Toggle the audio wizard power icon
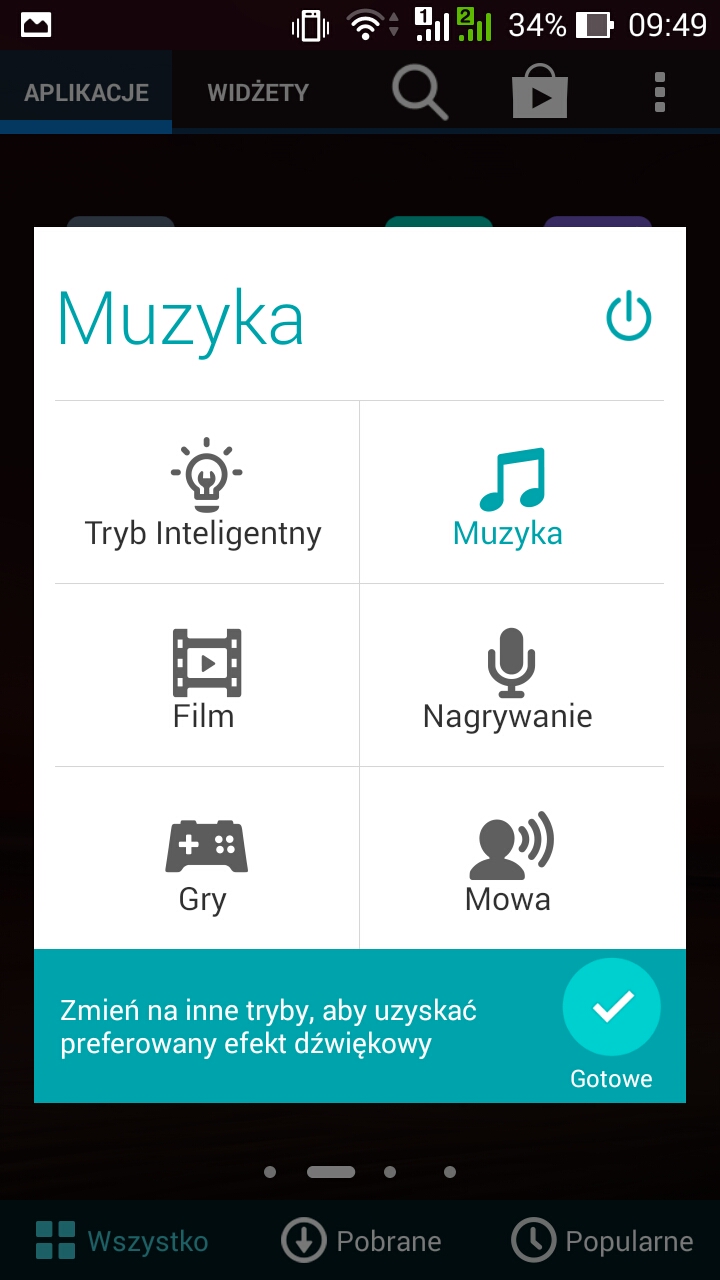 coord(629,318)
